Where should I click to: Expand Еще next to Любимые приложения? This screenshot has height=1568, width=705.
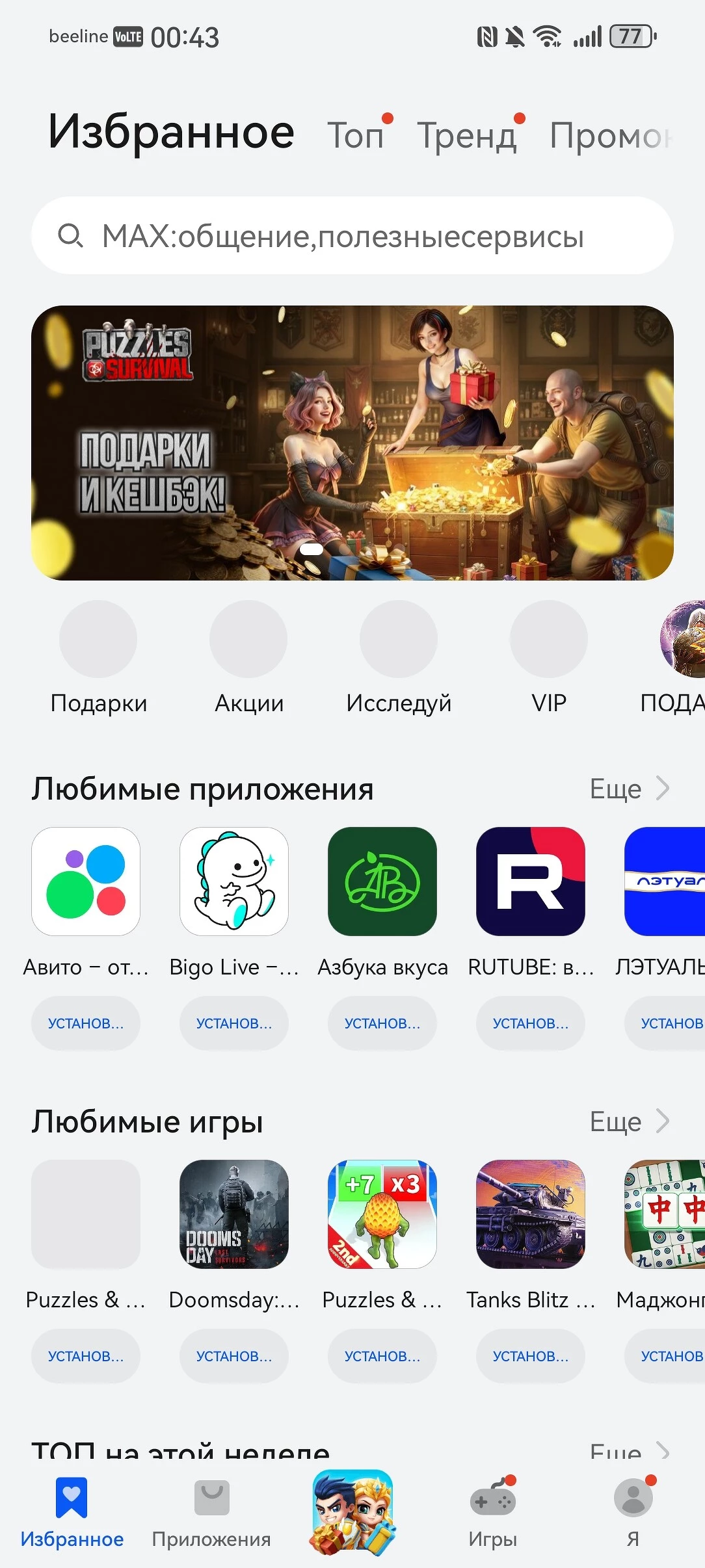628,789
